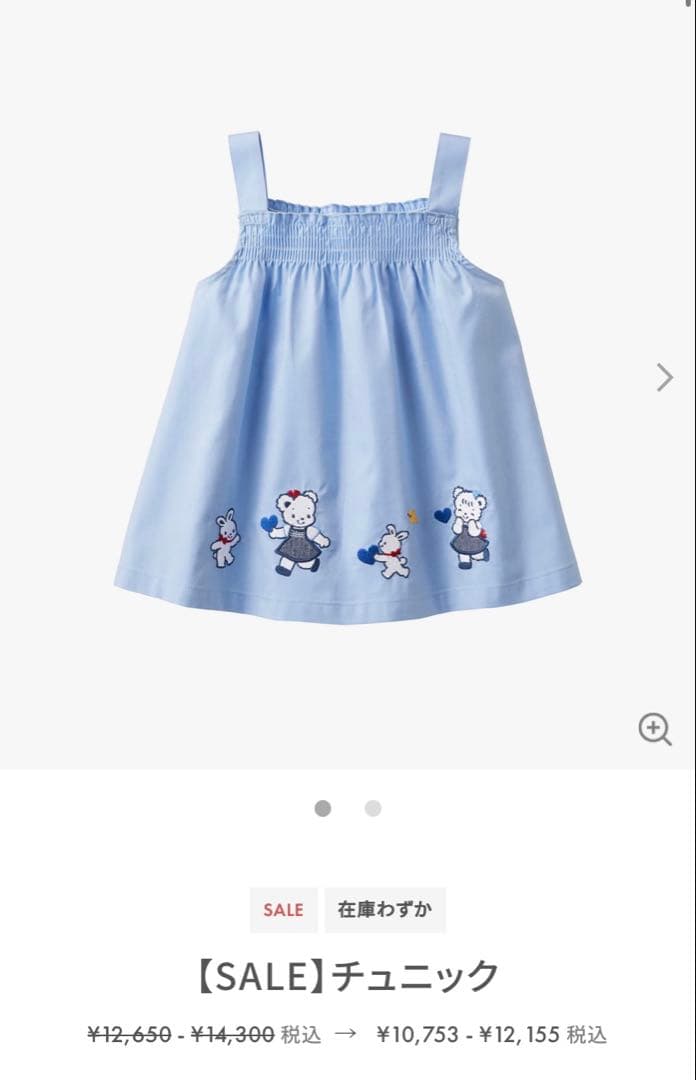Viewport: 696px width, 1080px height.
Task: Jump to the second image dot
Action: [x=373, y=809]
